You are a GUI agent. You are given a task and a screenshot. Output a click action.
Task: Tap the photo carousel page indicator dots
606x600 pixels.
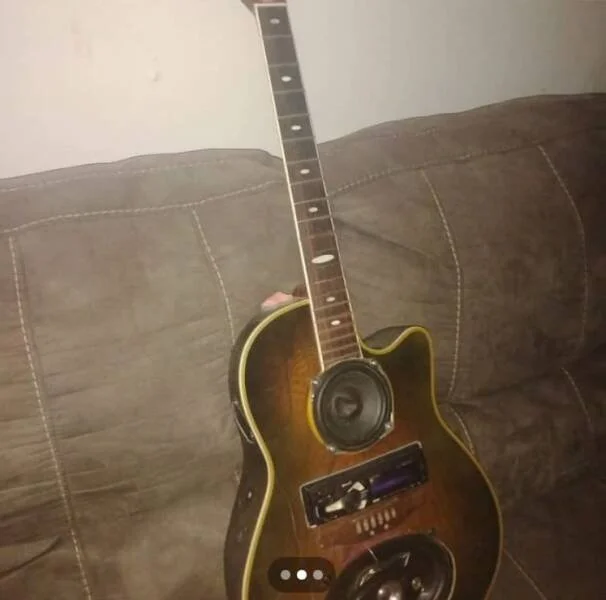pyautogui.click(x=301, y=575)
